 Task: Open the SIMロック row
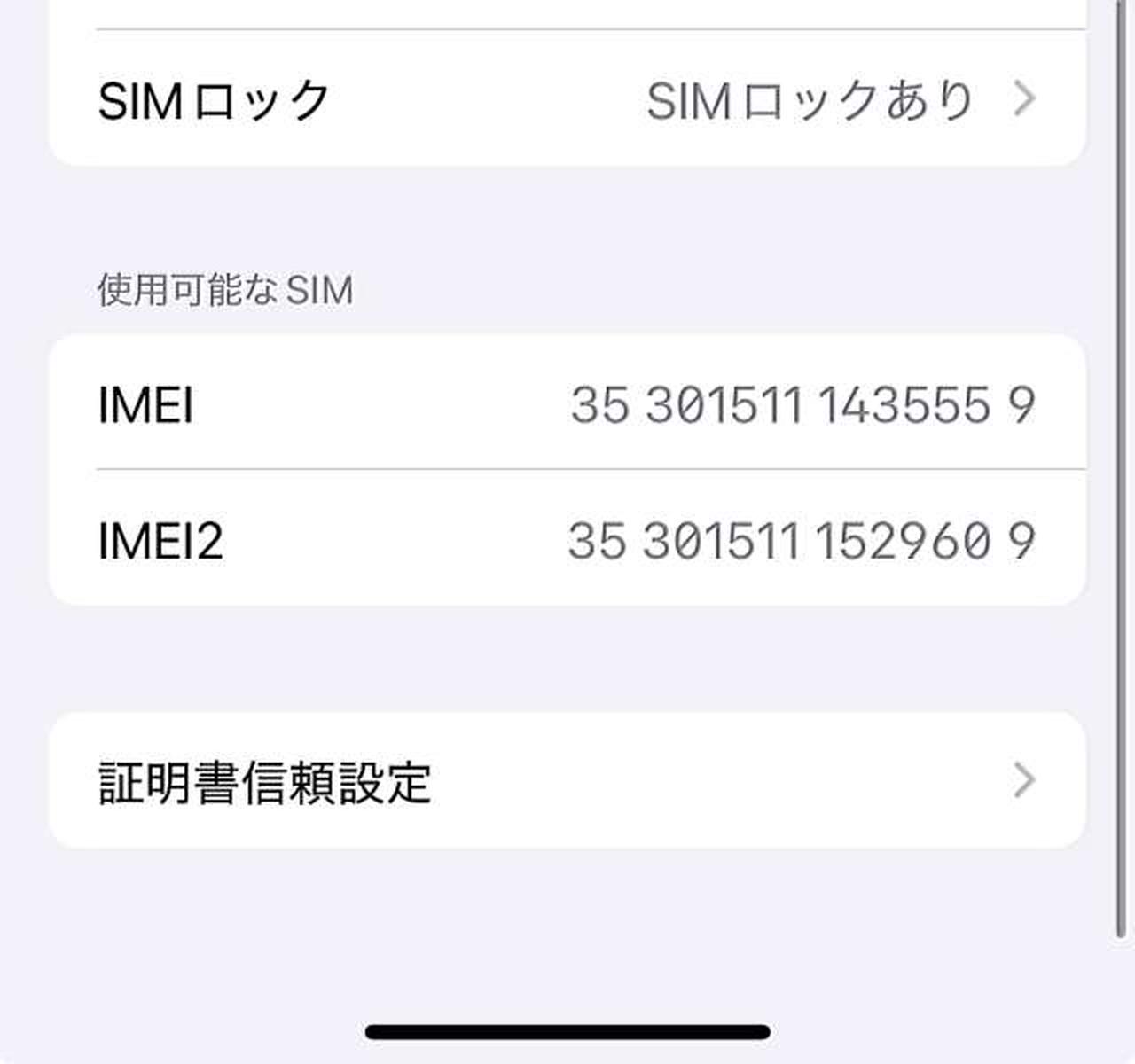[567, 99]
